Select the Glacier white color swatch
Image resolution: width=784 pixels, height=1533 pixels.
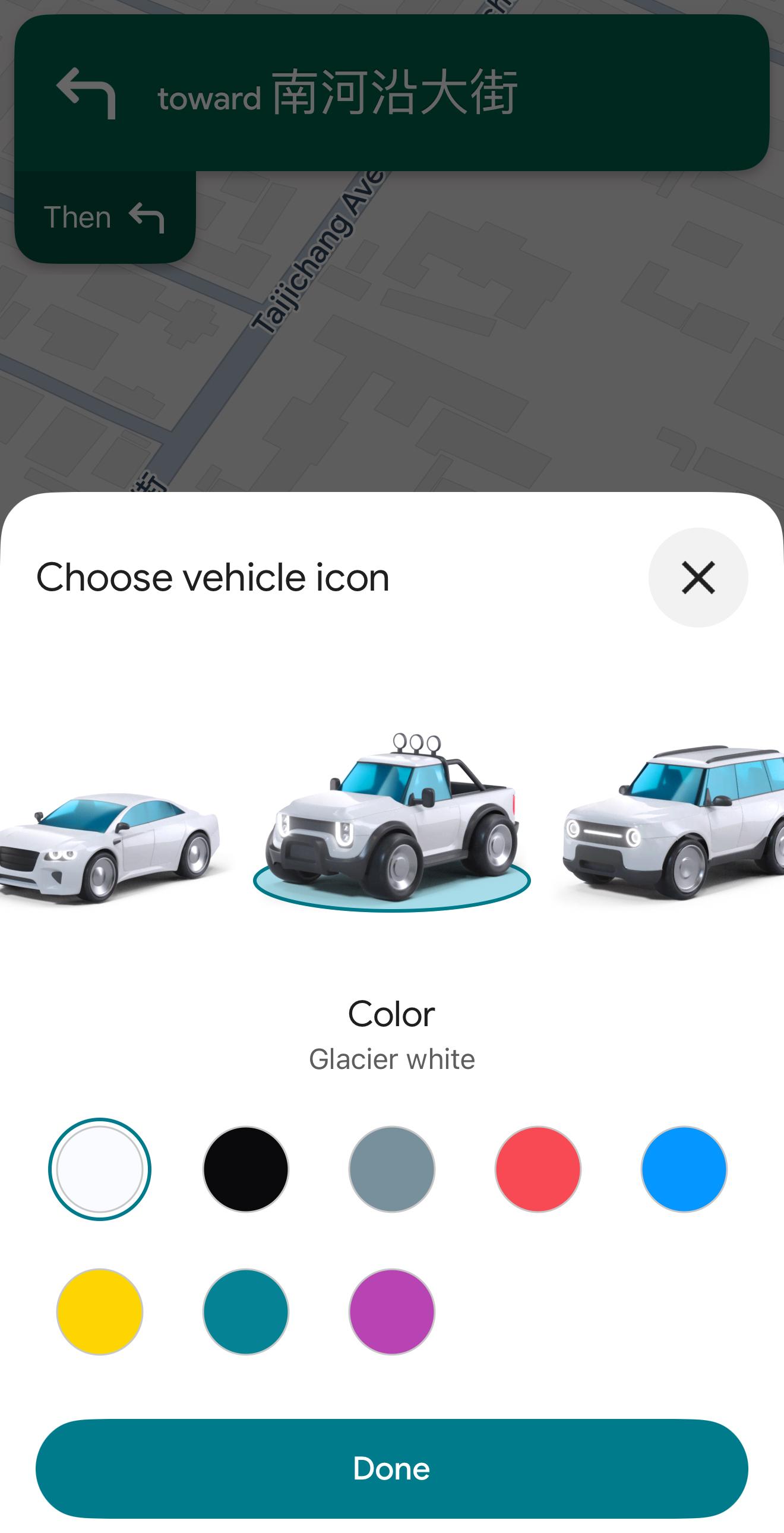100,1169
